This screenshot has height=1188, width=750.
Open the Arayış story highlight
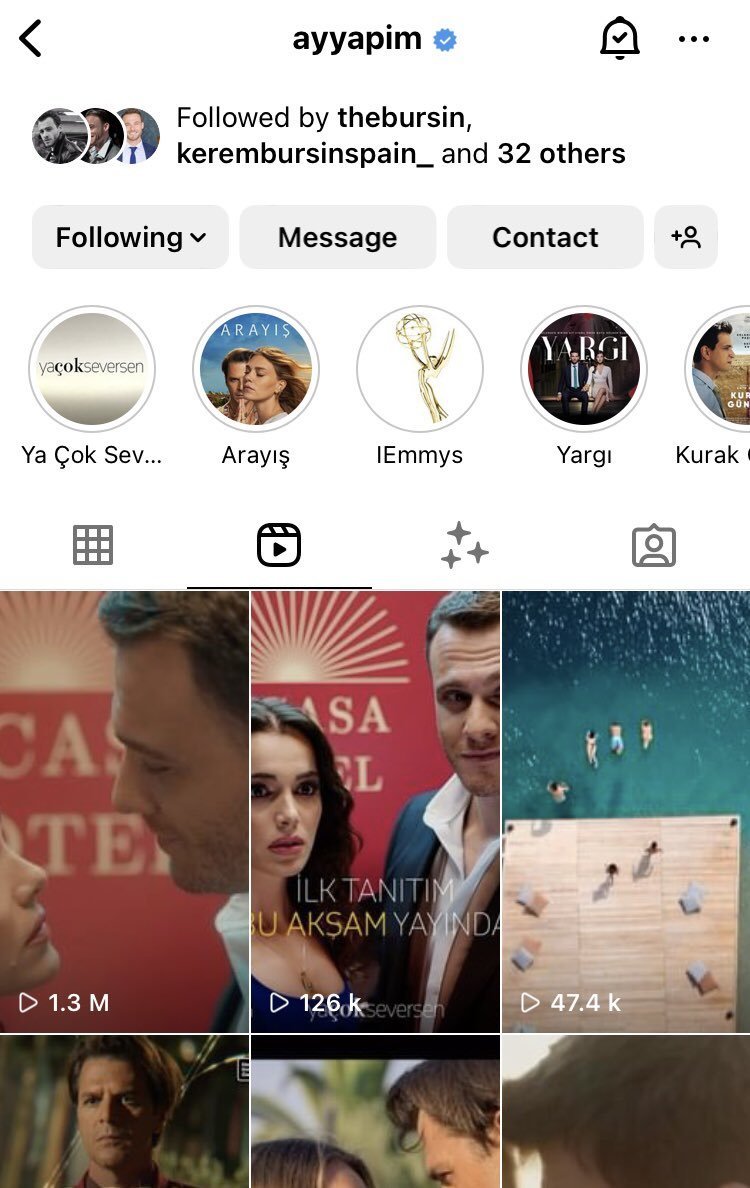pos(256,387)
